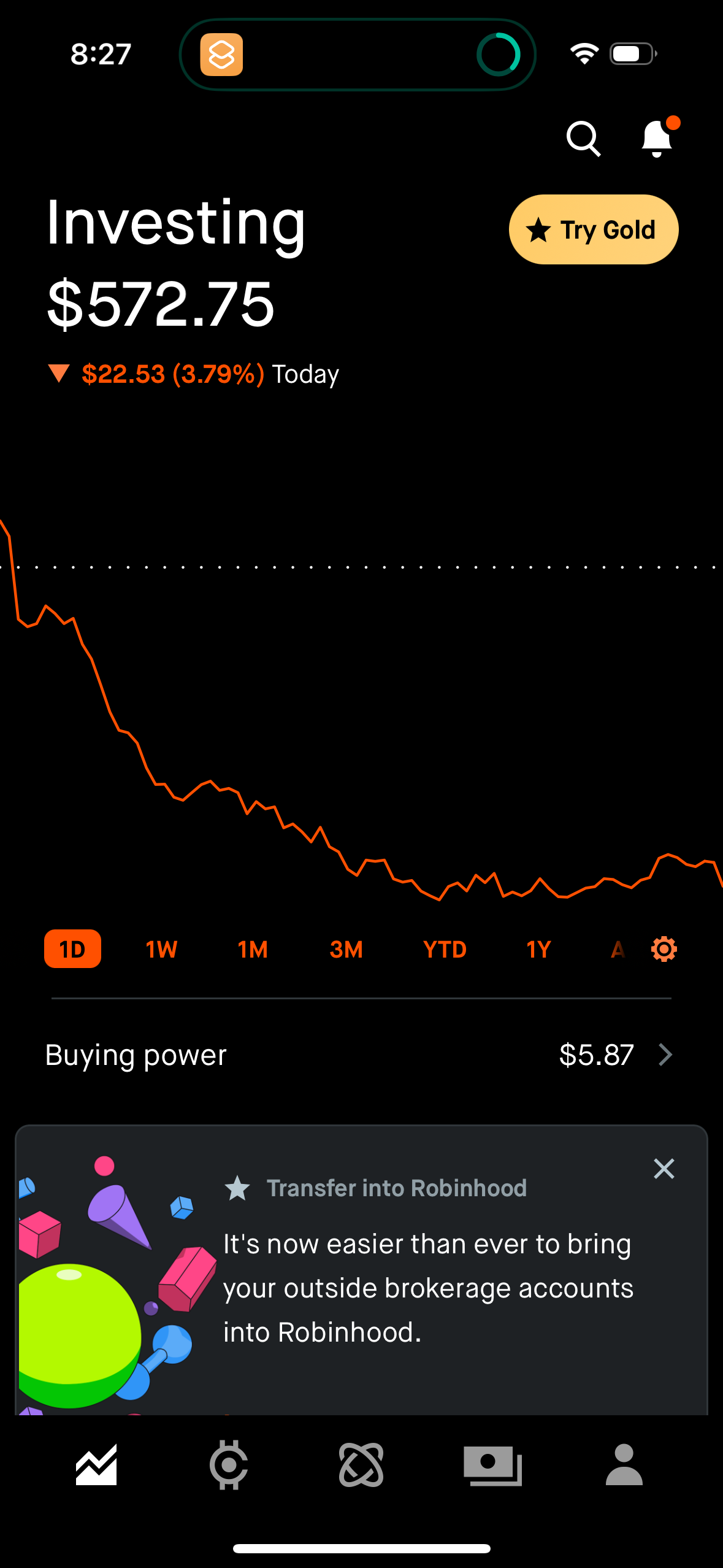Open details via Buying power chevron
Viewport: 723px width, 1568px height.
point(667,1055)
